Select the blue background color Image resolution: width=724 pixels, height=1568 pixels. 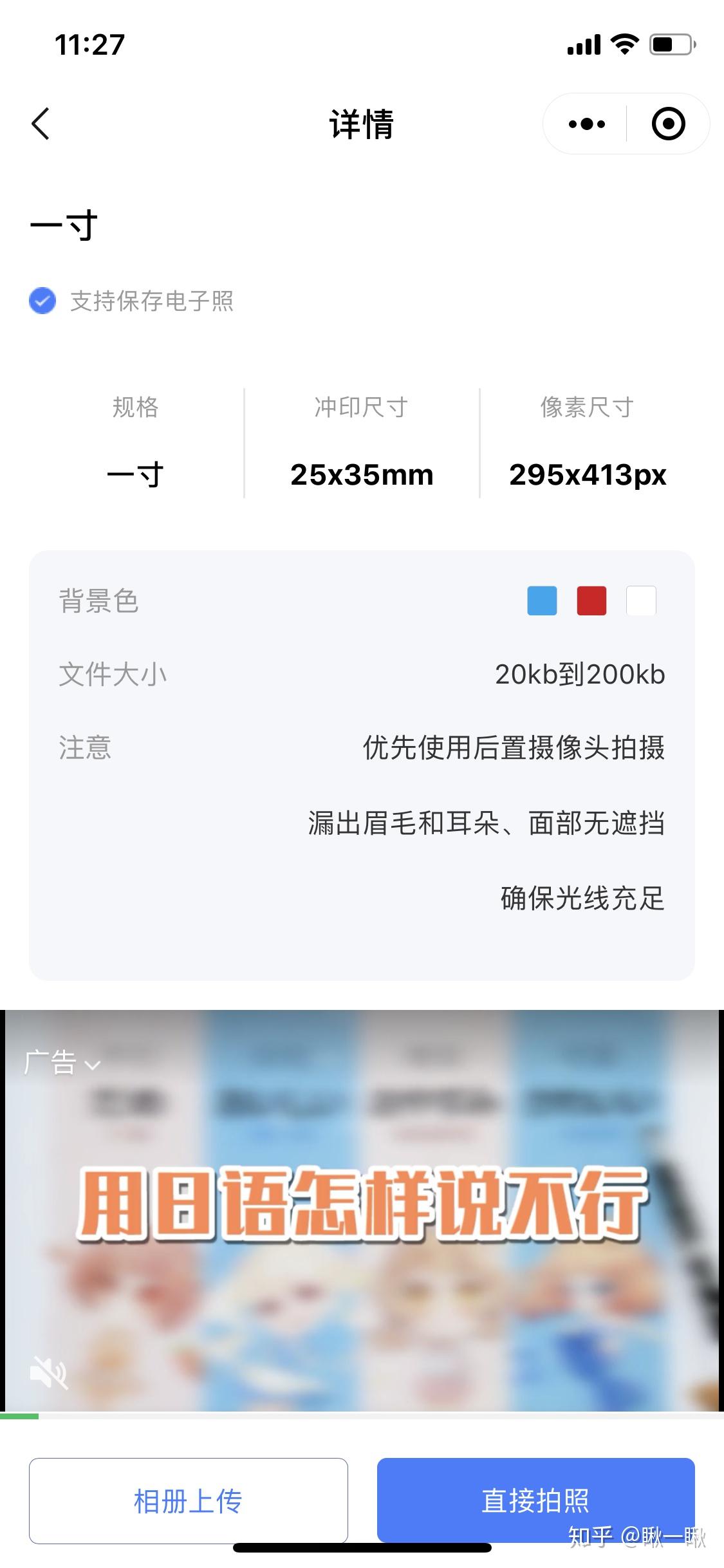click(x=542, y=601)
